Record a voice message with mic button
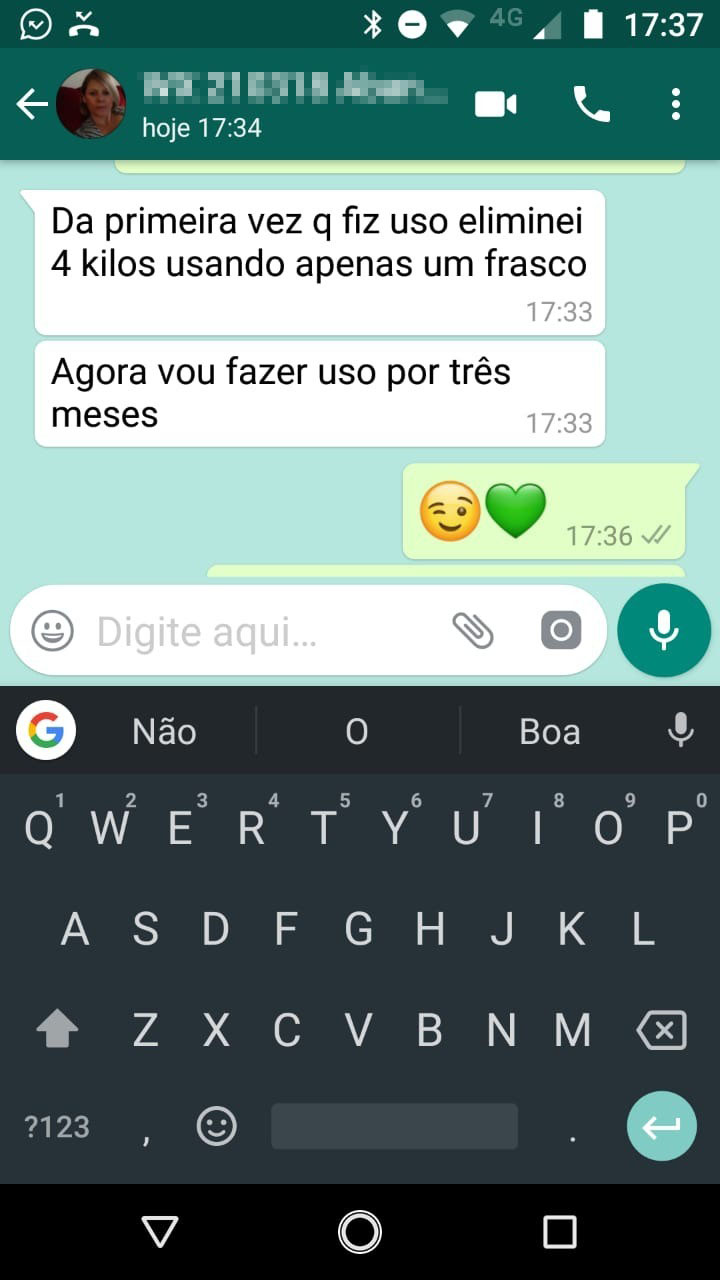720x1280 pixels. pos(664,631)
